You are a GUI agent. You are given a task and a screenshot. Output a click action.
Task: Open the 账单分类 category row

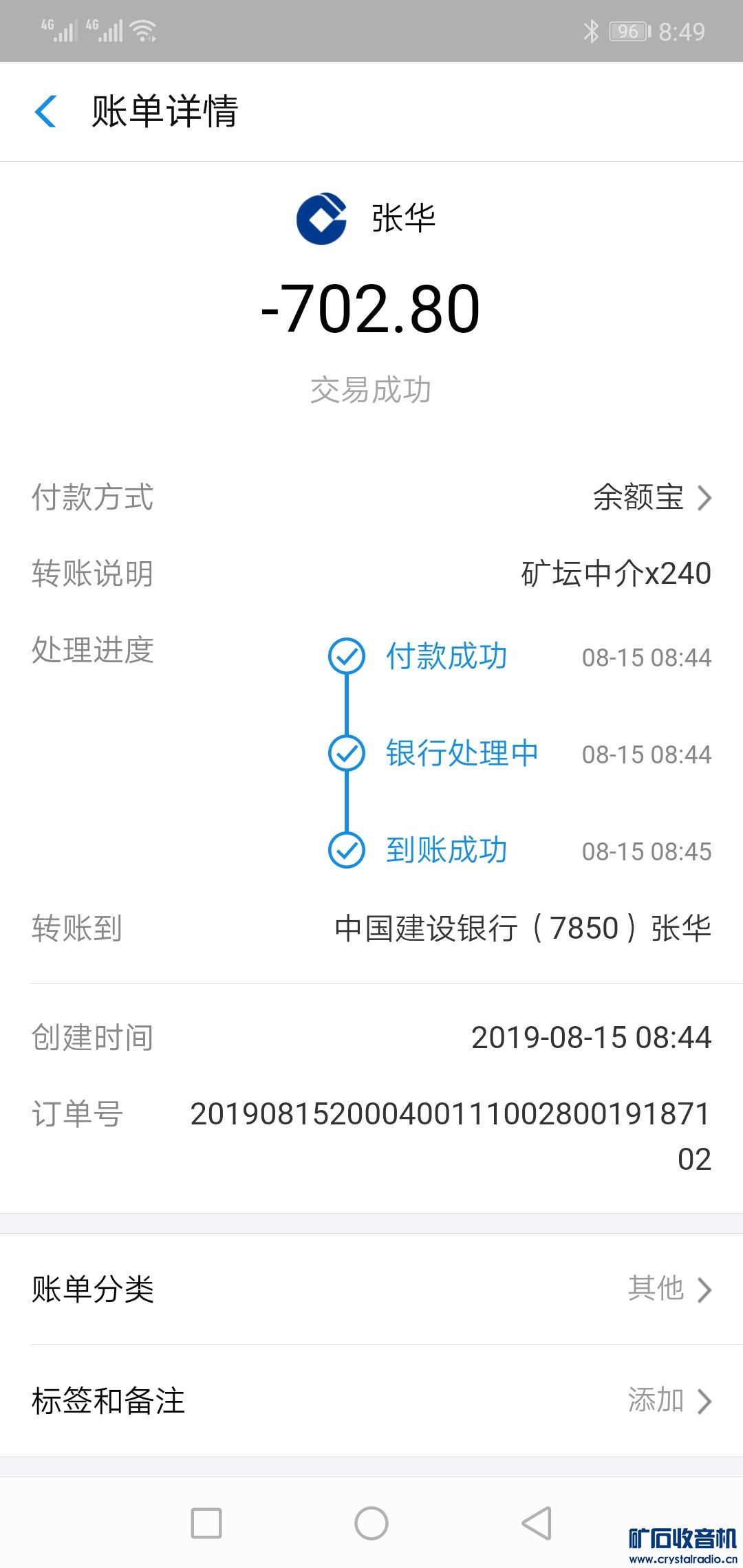[371, 1289]
